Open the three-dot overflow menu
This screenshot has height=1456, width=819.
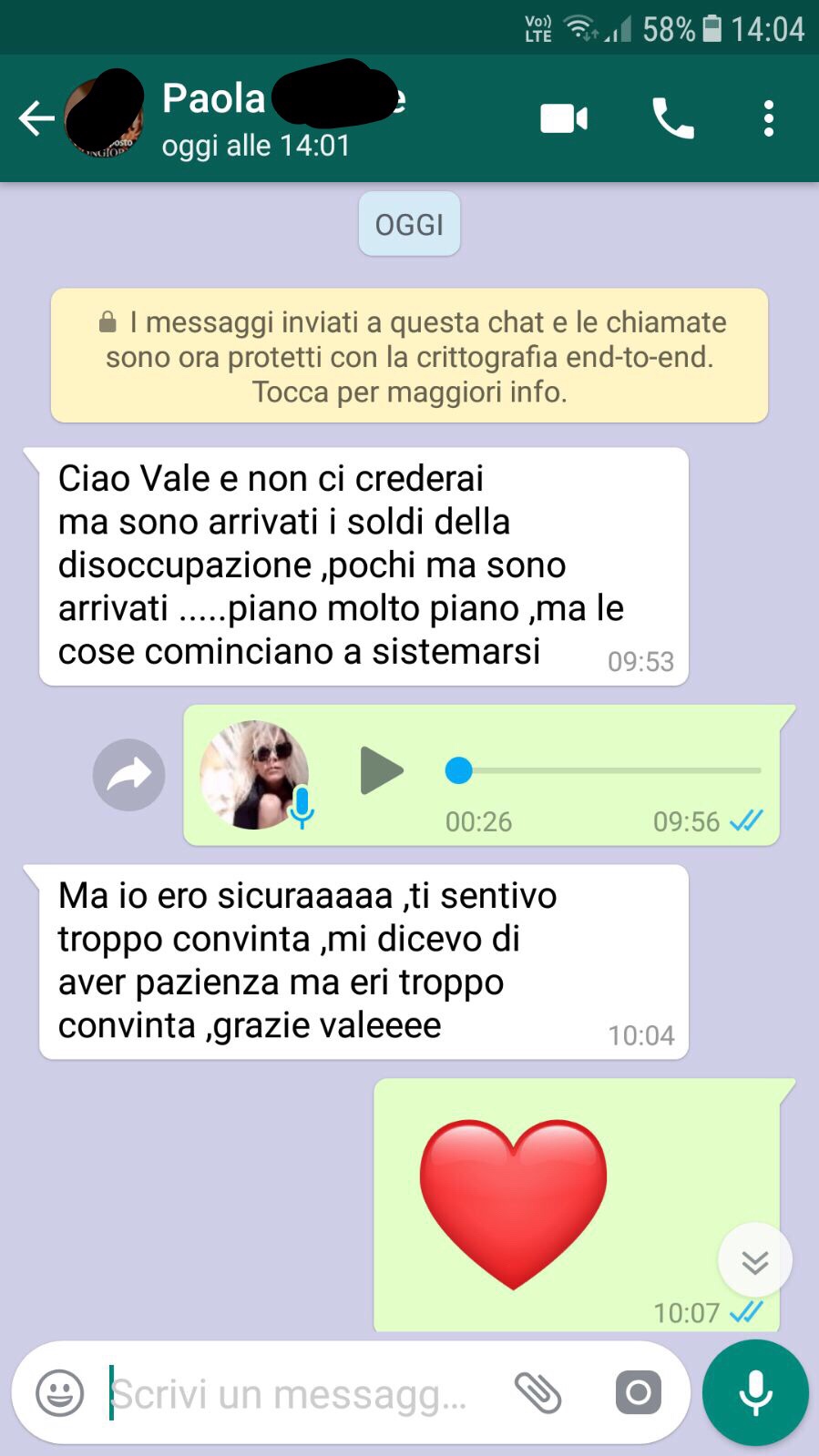point(769,118)
